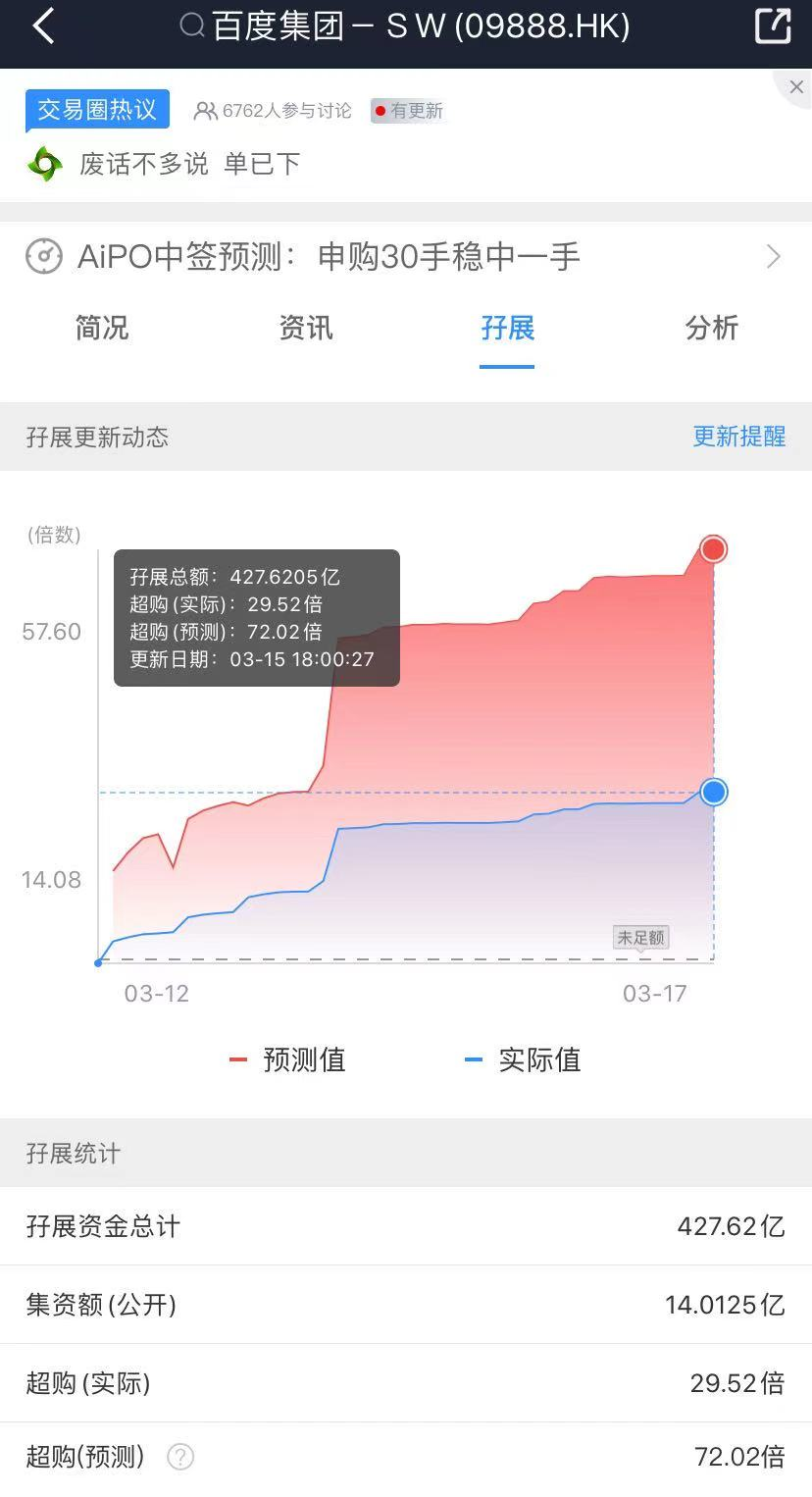812x1497 pixels.
Task: Tap the red endpoint dot on chart
Action: (713, 549)
